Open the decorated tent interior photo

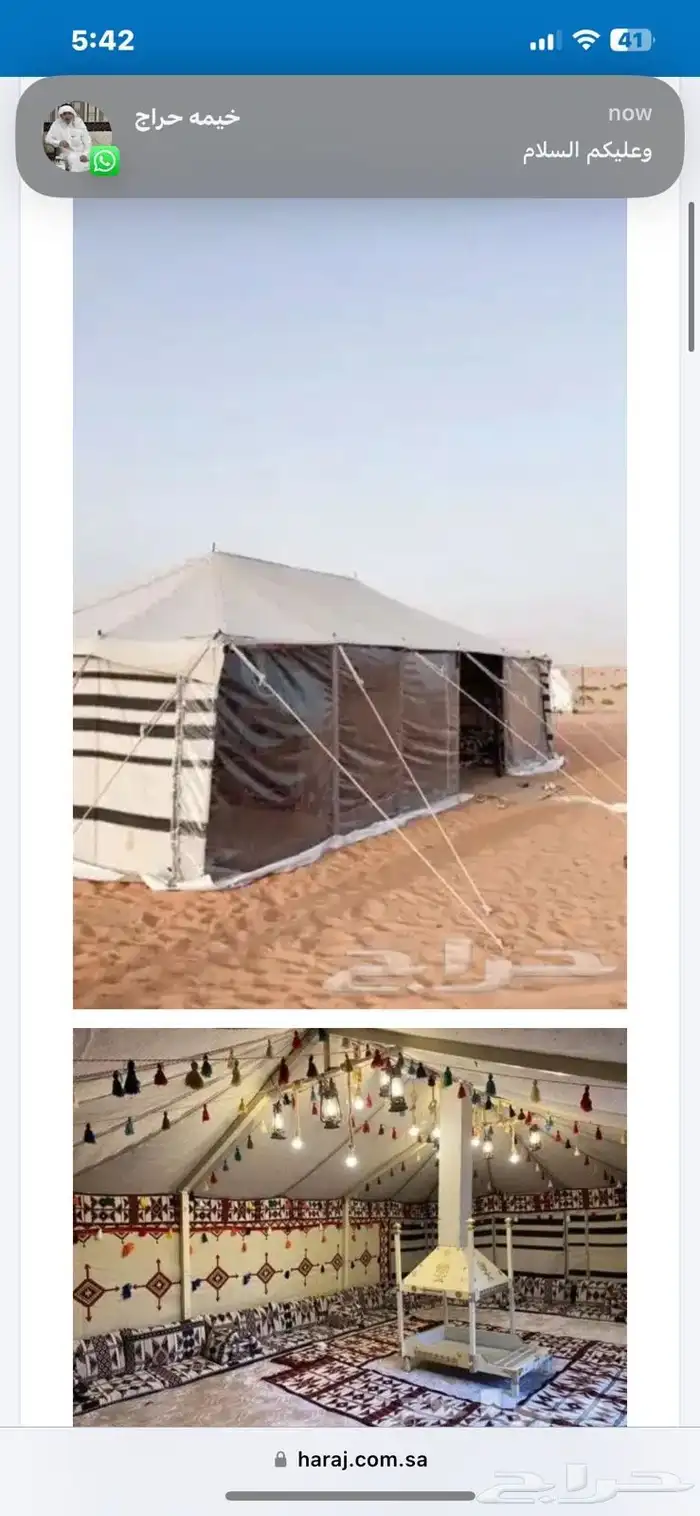click(x=350, y=1225)
